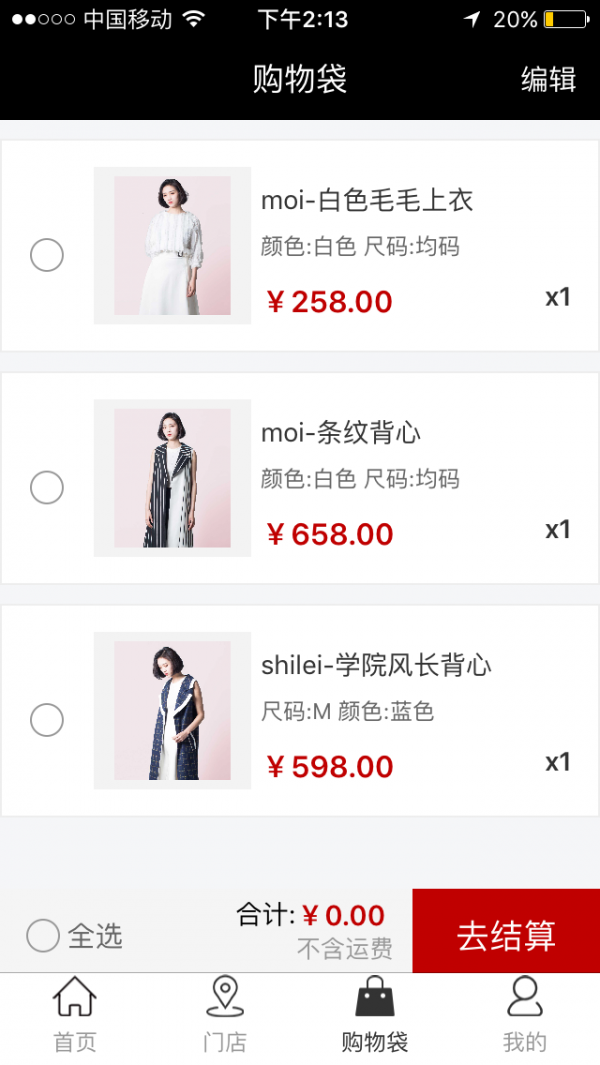Check the 全选 select-all option

tap(44, 936)
